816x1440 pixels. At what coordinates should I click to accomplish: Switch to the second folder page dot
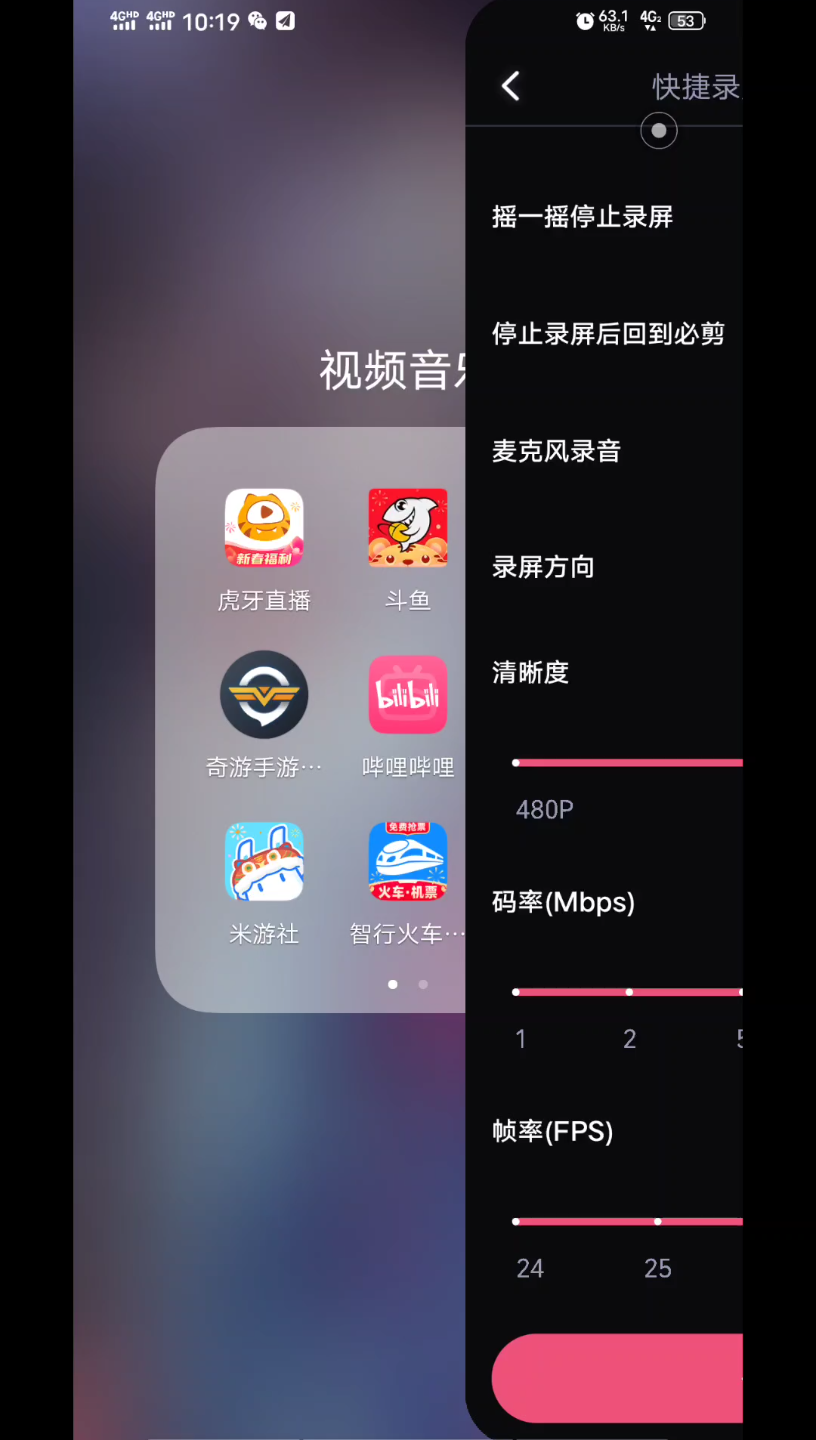click(x=422, y=984)
